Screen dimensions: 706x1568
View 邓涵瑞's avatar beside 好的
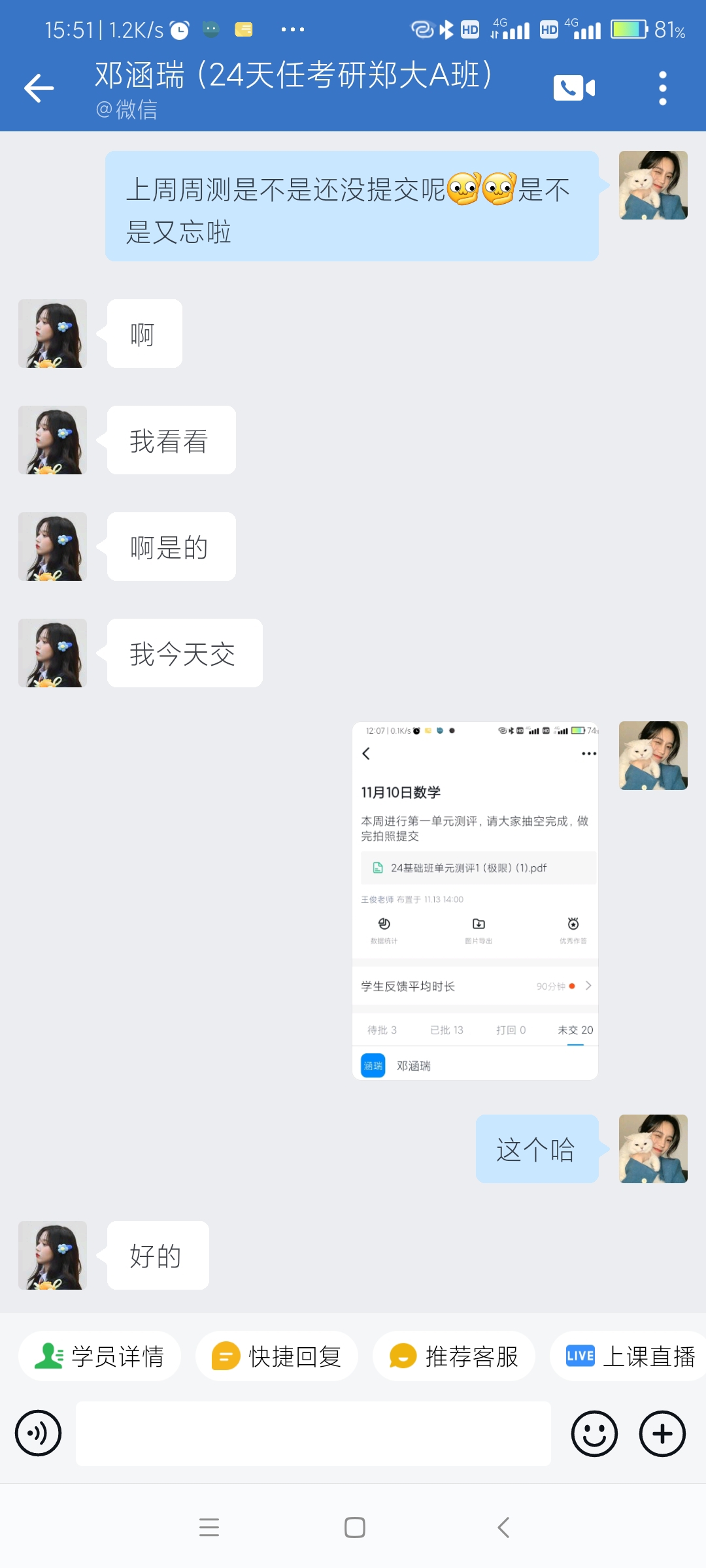(x=52, y=1255)
